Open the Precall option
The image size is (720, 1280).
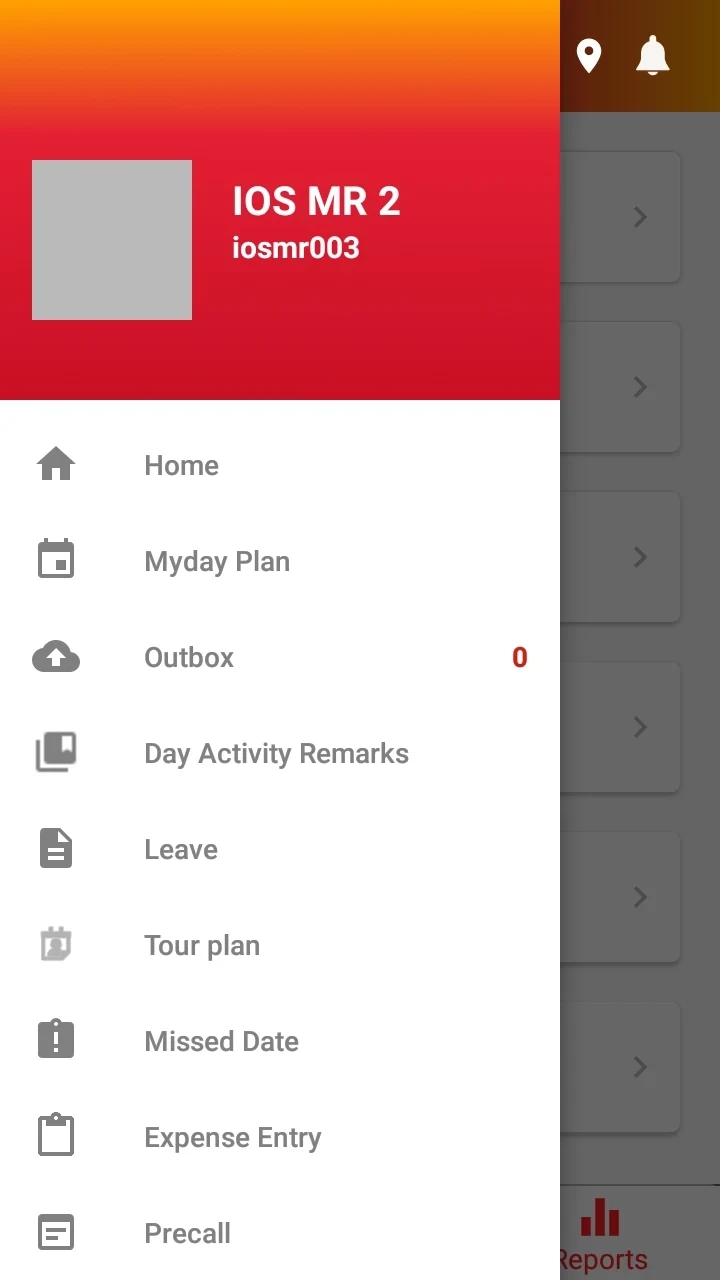tap(187, 1233)
